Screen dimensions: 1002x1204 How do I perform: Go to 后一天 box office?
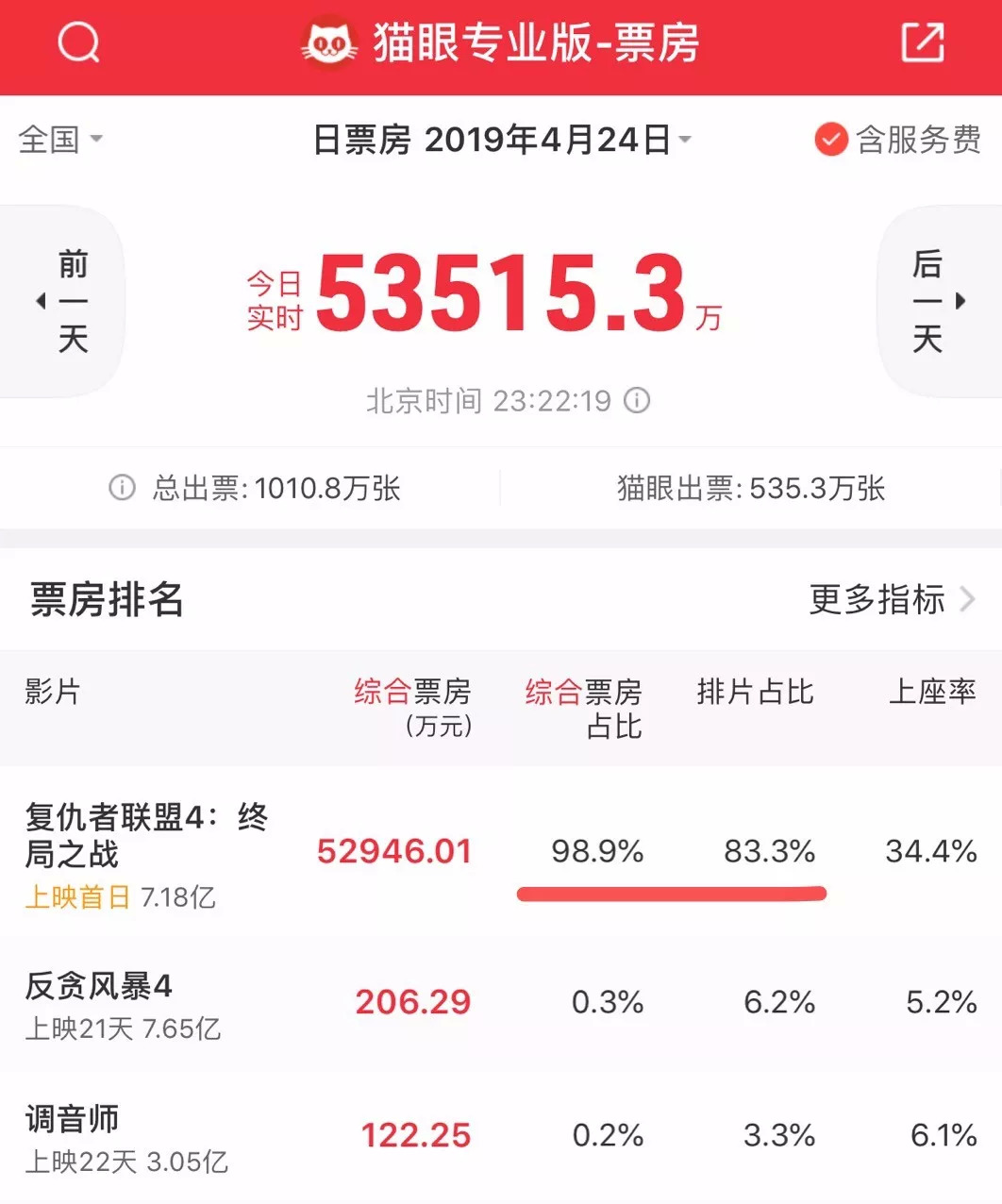937,301
